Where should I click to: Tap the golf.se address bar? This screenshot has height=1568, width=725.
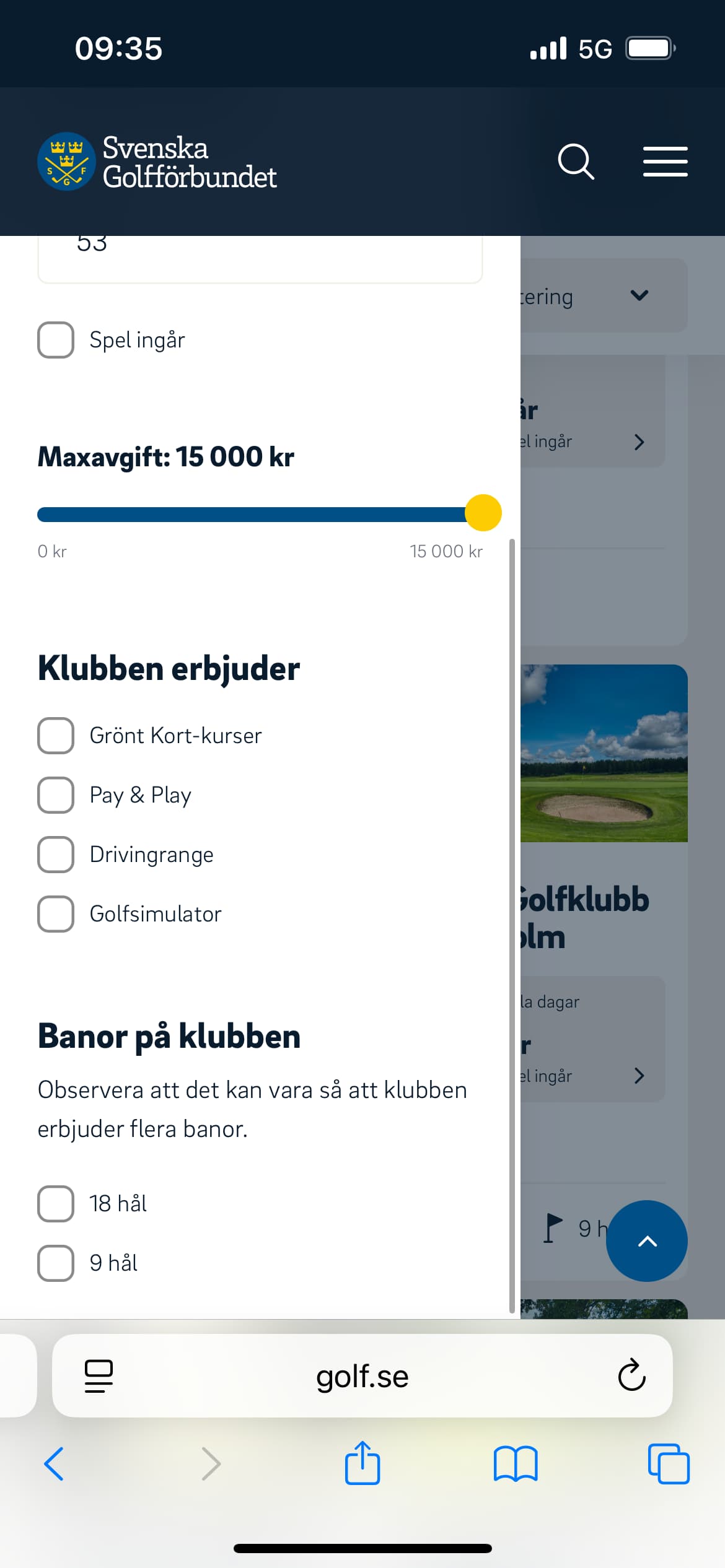click(362, 1376)
